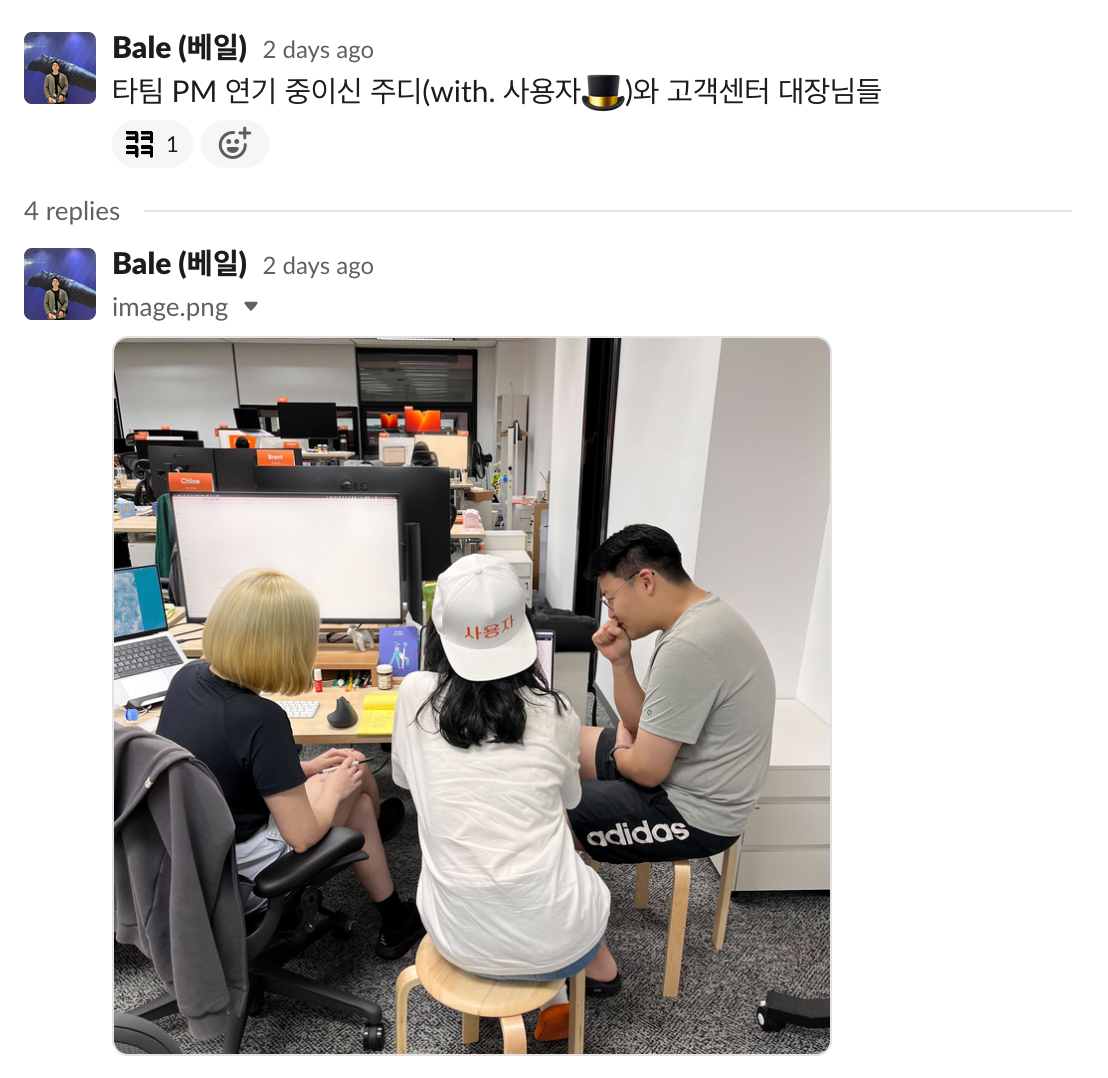This screenshot has height=1078, width=1108.
Task: Open Bale's avatar on the reply message
Action: (60, 284)
